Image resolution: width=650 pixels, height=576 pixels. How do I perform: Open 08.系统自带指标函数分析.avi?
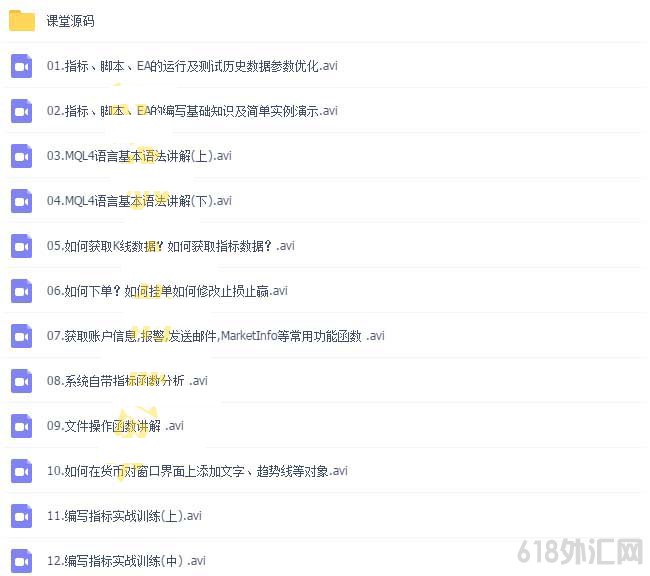(127, 381)
